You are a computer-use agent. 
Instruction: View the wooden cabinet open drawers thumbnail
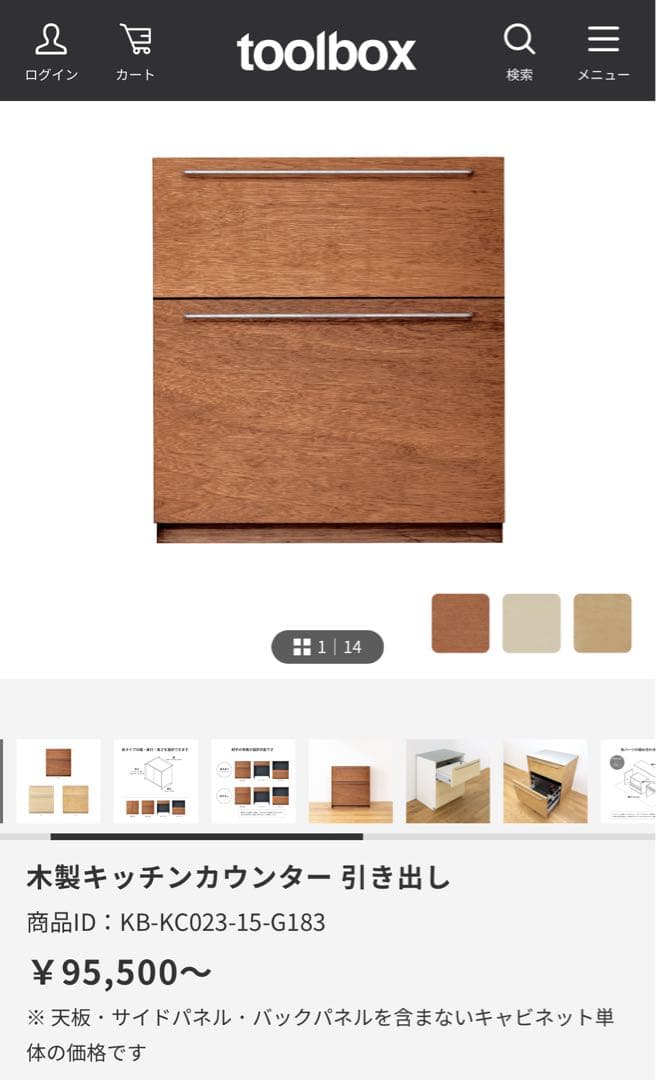pos(545,781)
